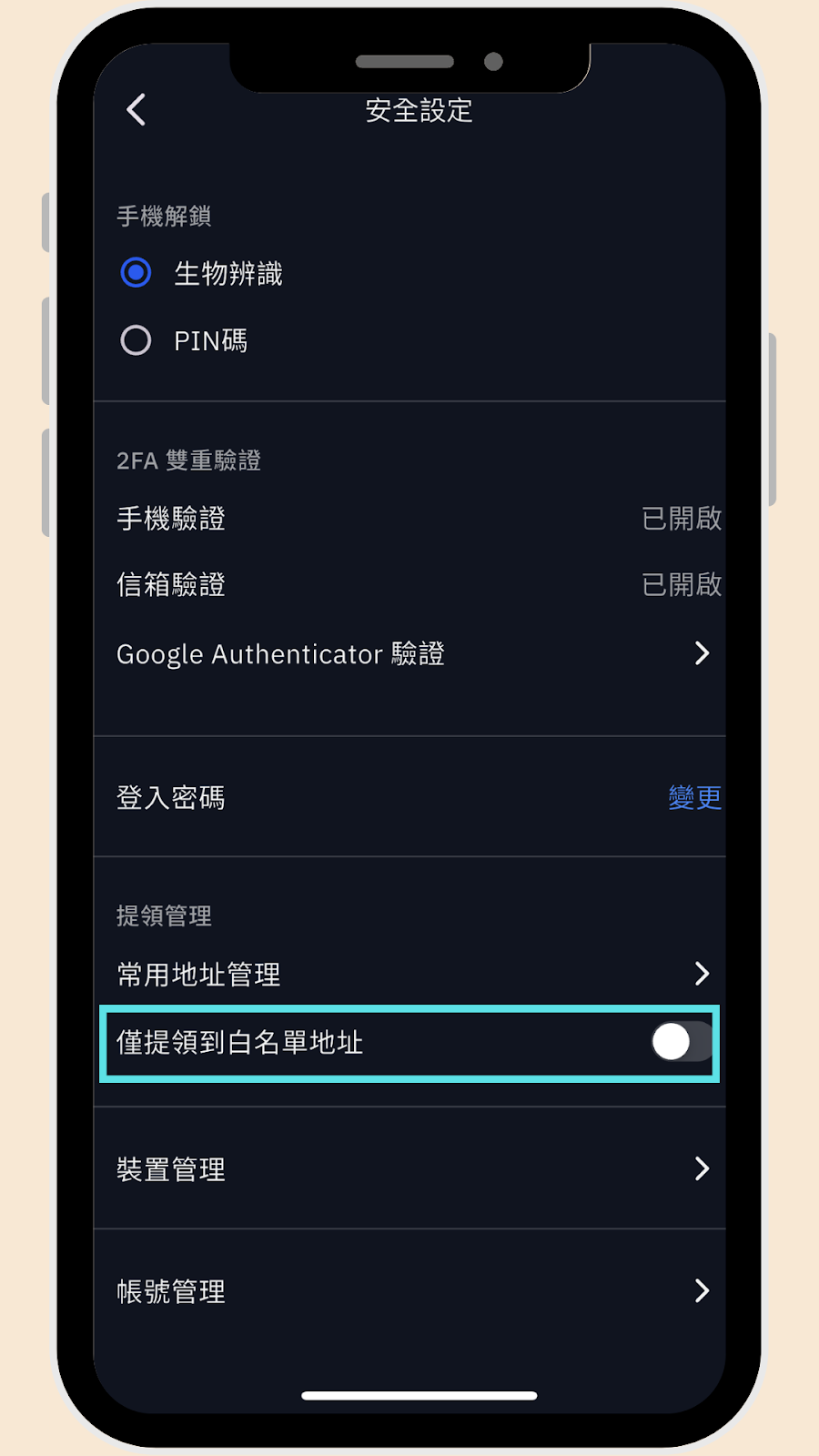This screenshot has width=819, height=1456.
Task: Open Google Authenticator 驗證 setup
Action: coord(409,653)
